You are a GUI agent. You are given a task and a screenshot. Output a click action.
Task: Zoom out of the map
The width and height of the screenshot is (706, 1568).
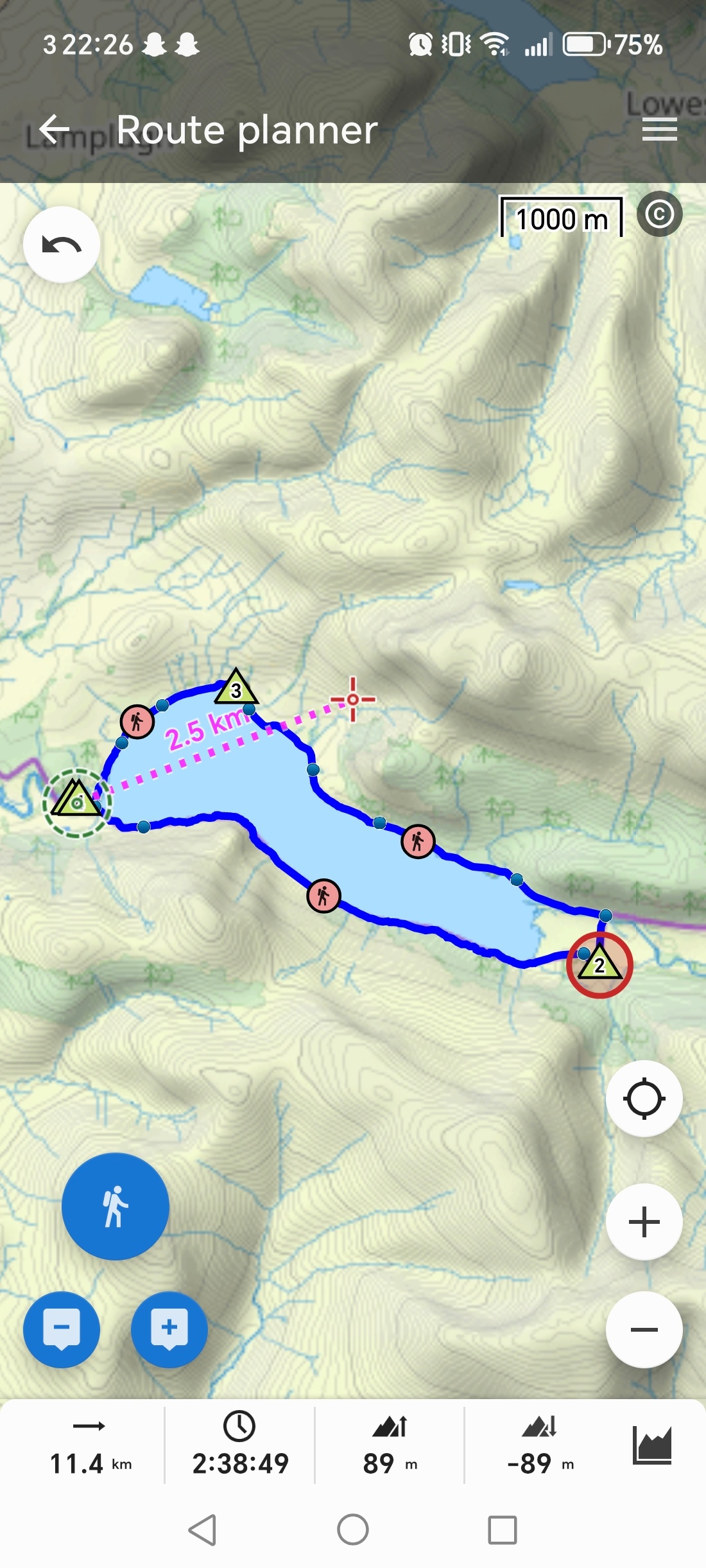coord(644,1329)
